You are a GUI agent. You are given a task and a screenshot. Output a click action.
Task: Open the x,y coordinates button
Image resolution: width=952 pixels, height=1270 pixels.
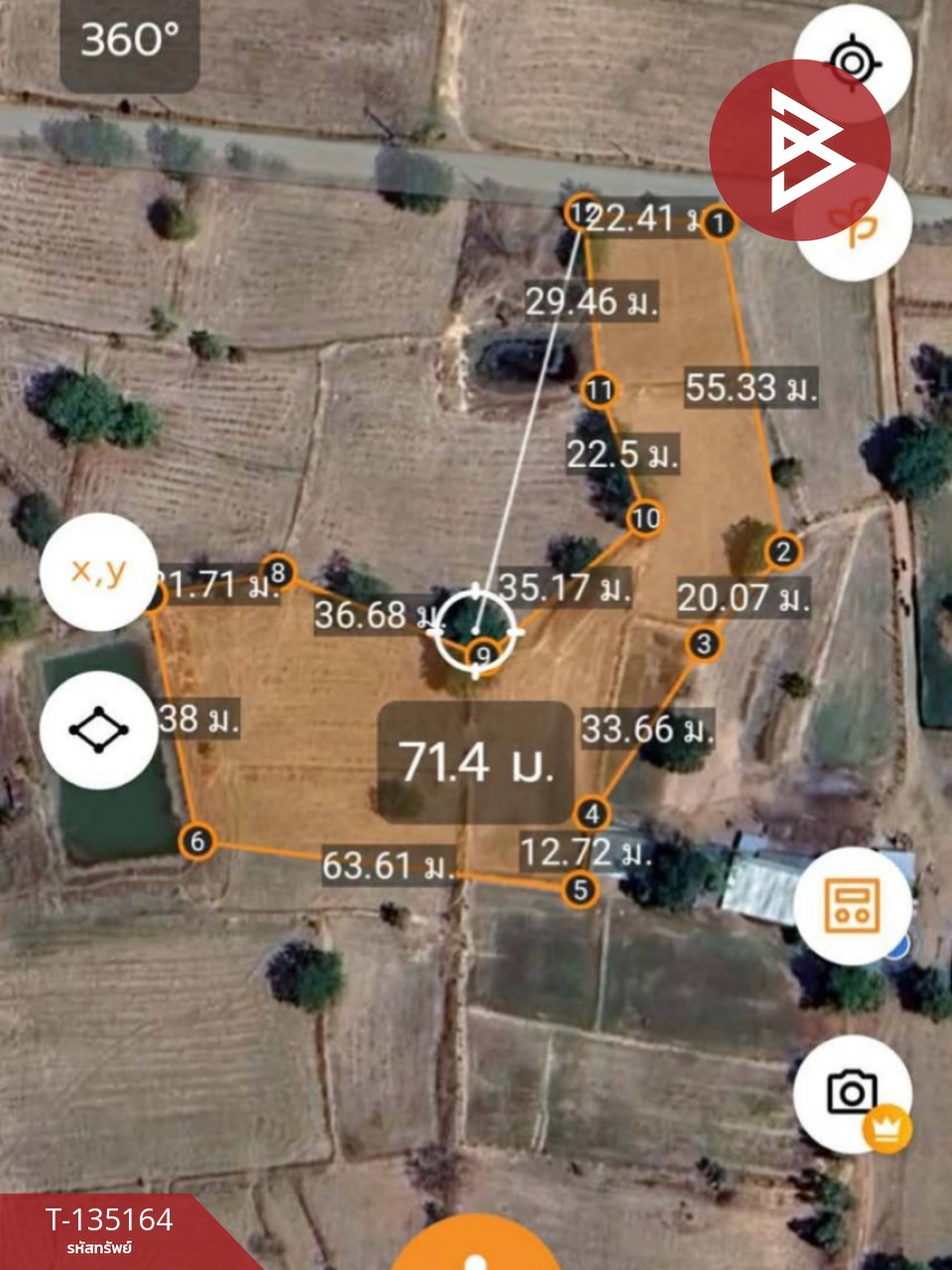(x=98, y=571)
